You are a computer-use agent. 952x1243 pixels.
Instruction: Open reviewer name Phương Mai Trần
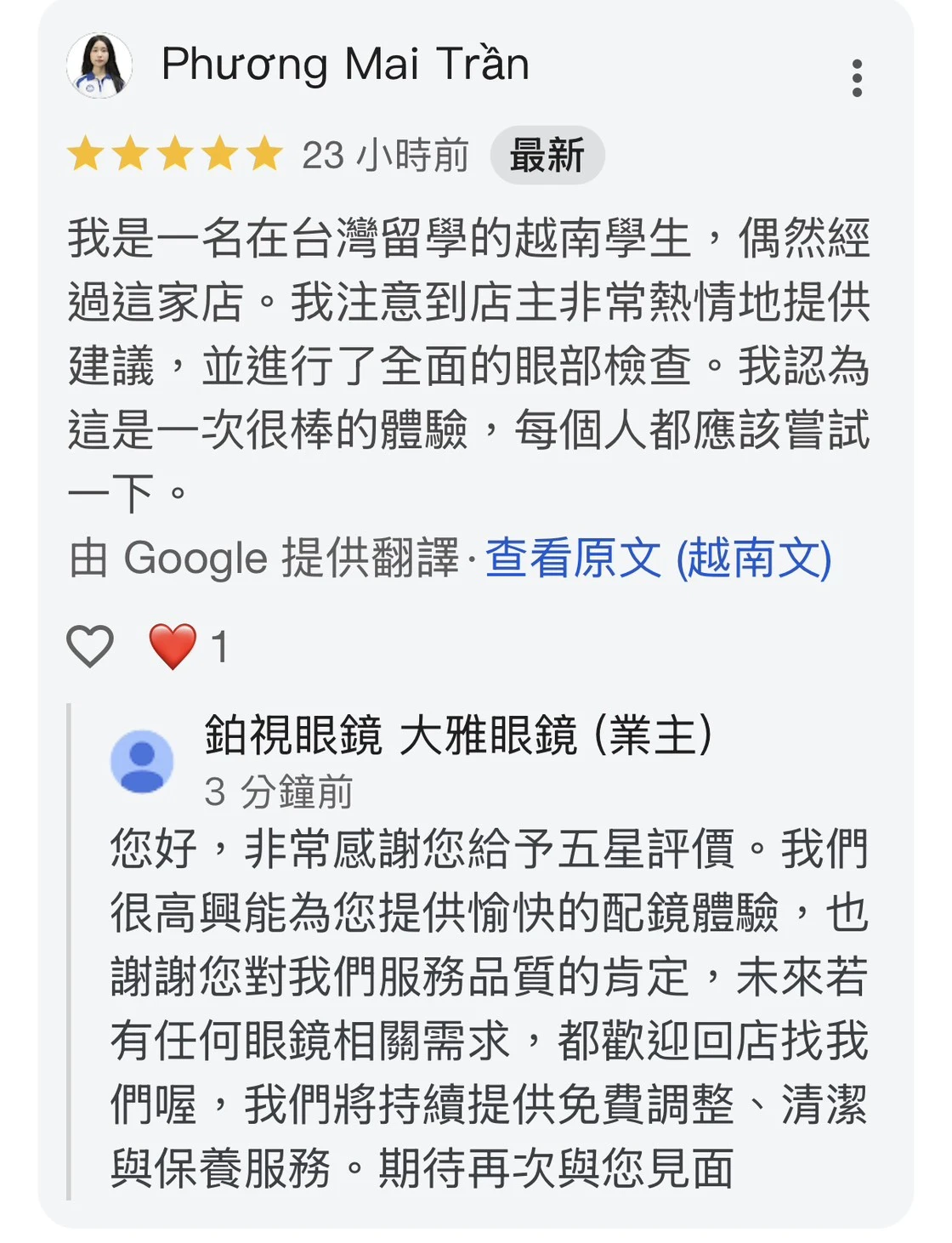pyautogui.click(x=345, y=65)
